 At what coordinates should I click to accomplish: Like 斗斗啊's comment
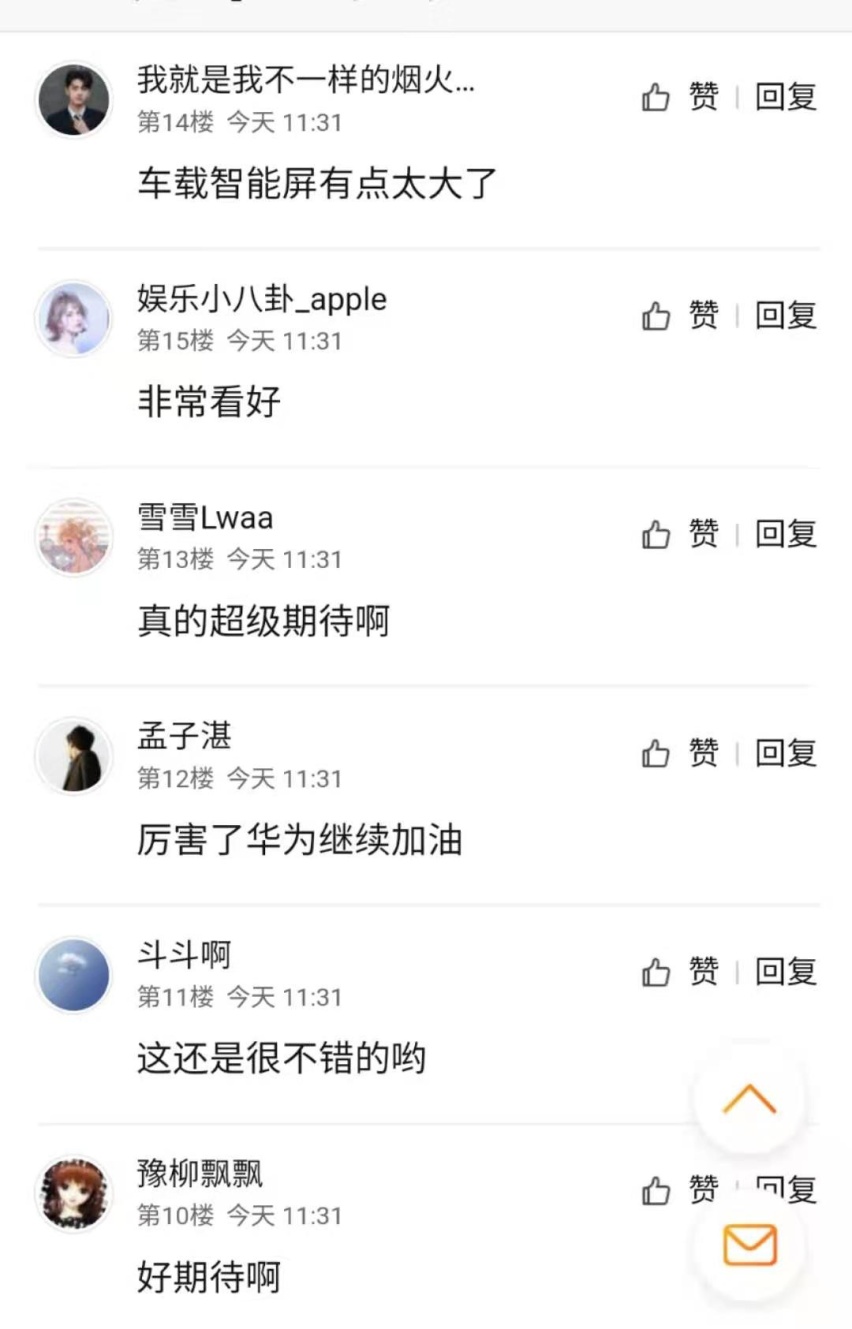point(680,972)
